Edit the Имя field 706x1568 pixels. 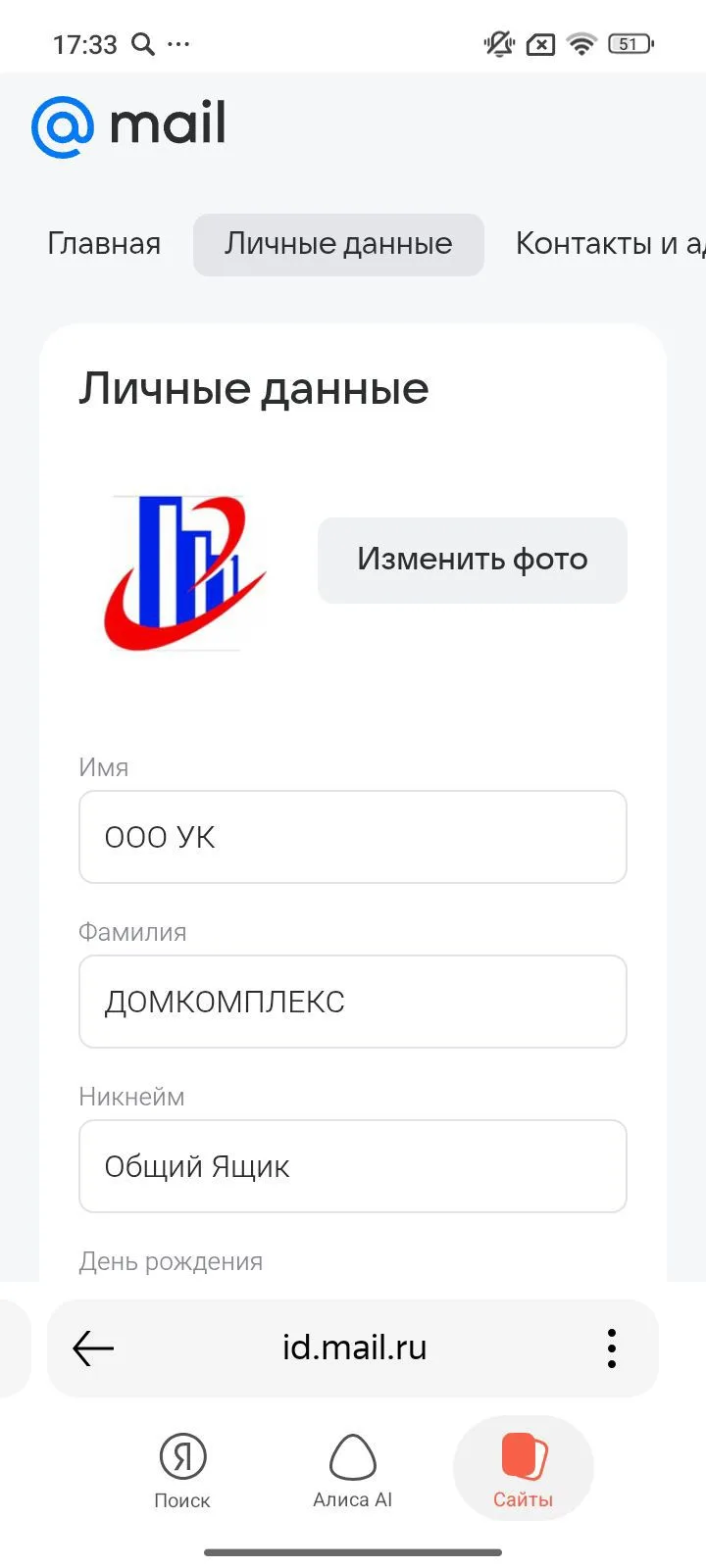point(353,837)
